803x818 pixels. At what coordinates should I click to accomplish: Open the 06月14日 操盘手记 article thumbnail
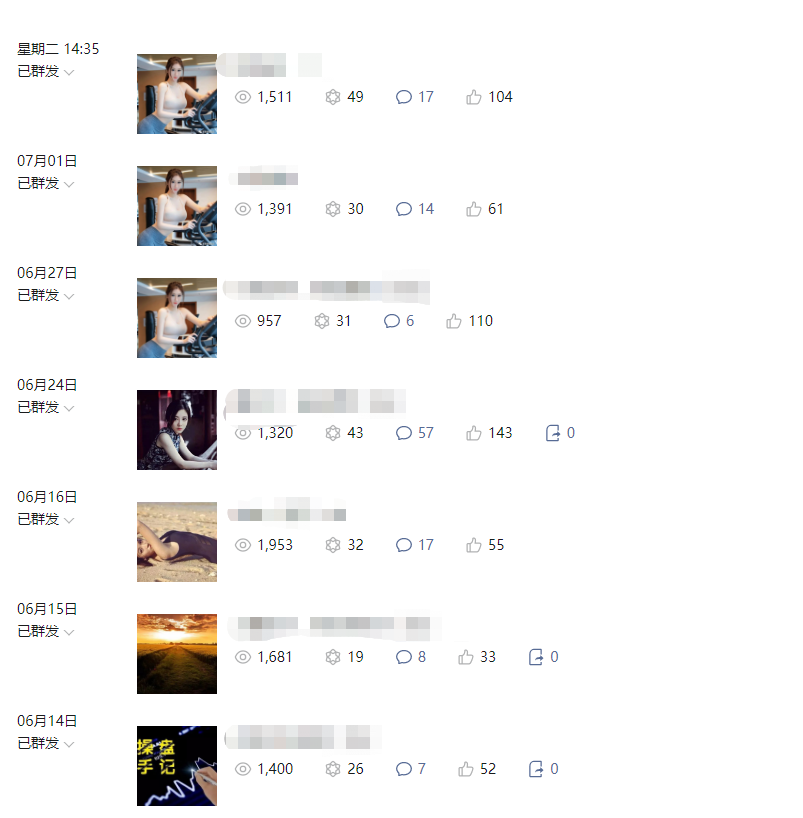click(177, 766)
